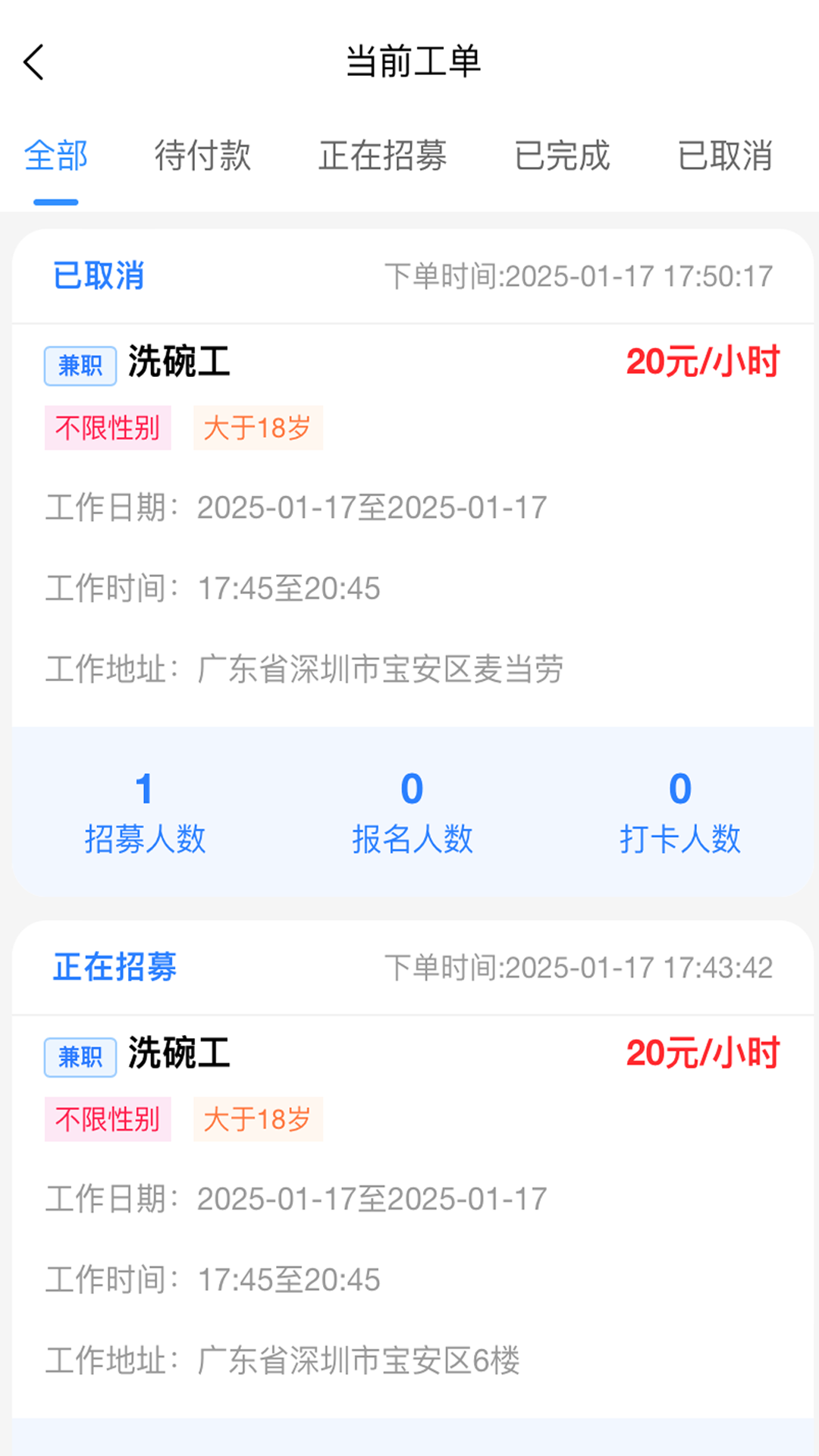Viewport: 819px width, 1456px height.
Task: Tap 招募人数 count showing 1
Action: pyautogui.click(x=145, y=811)
